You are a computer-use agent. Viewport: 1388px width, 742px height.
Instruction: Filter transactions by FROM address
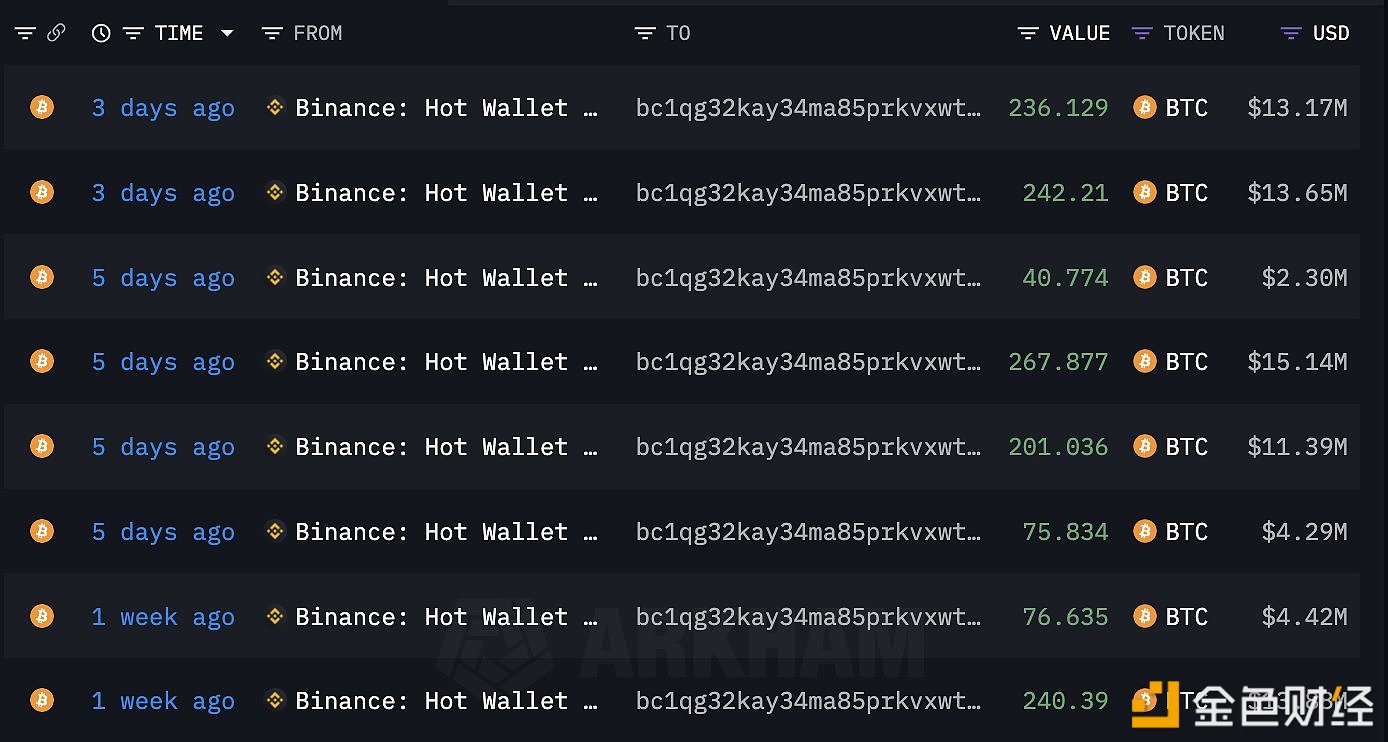pyautogui.click(x=271, y=33)
